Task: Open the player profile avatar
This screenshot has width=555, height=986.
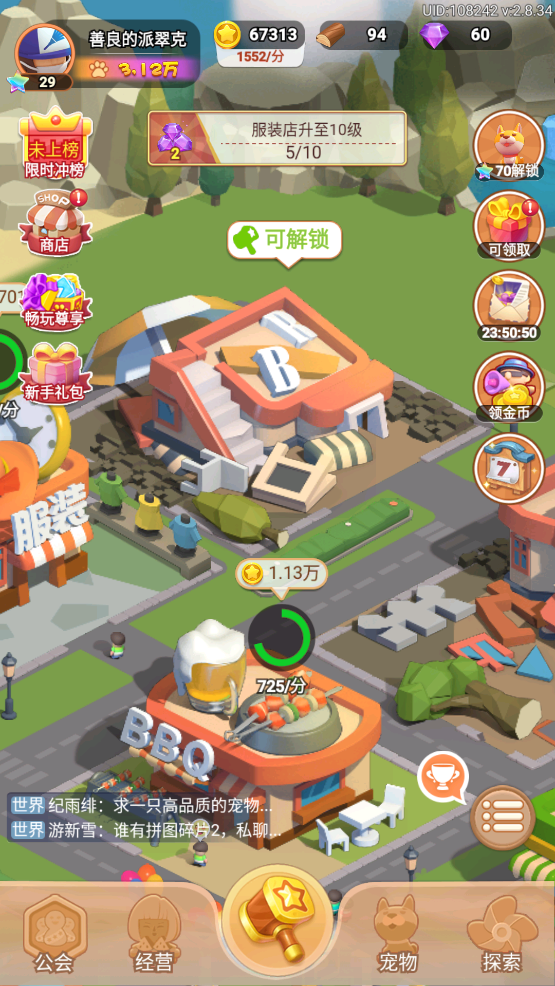Action: pos(40,53)
